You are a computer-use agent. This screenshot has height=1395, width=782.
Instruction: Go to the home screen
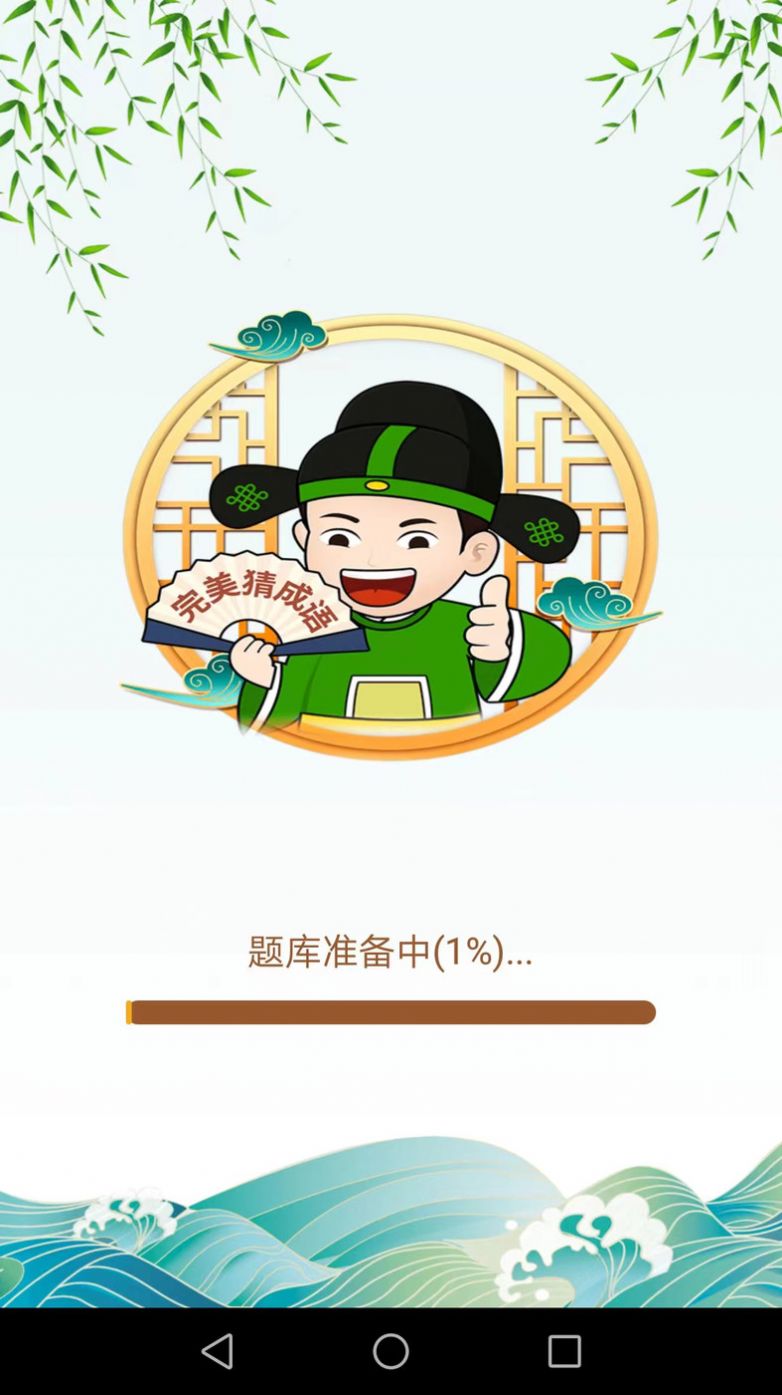coord(391,1351)
